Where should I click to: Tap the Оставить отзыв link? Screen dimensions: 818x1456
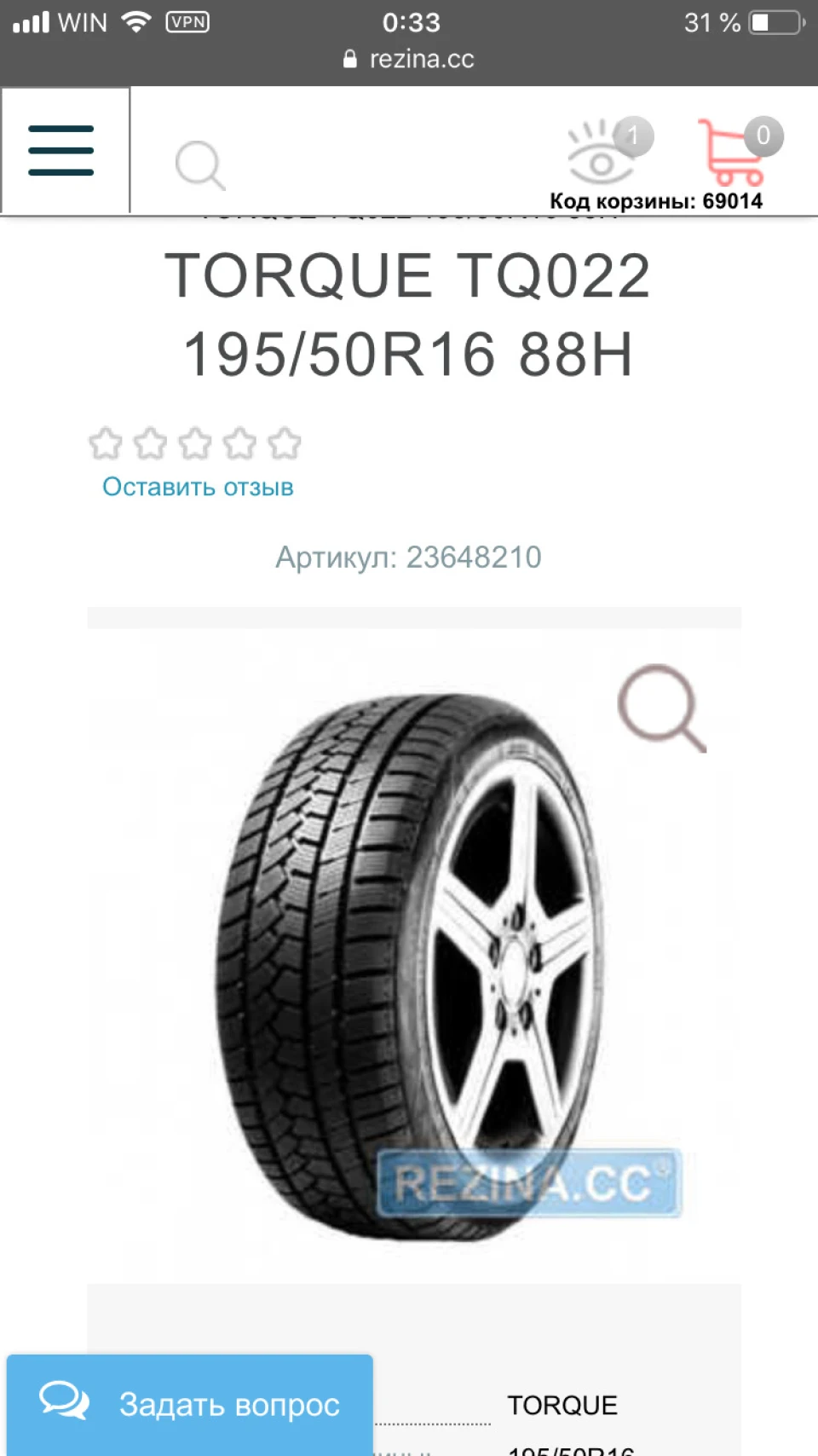(198, 487)
